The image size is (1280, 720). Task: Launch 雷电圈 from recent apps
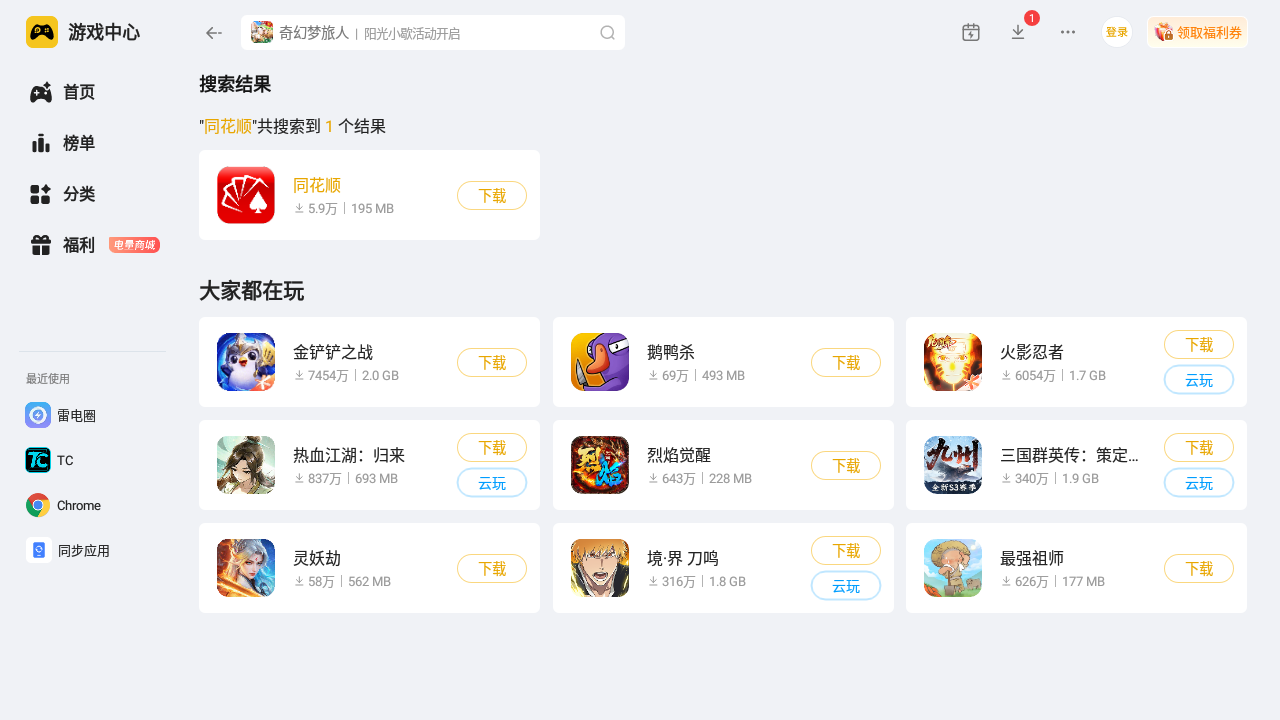click(x=75, y=415)
